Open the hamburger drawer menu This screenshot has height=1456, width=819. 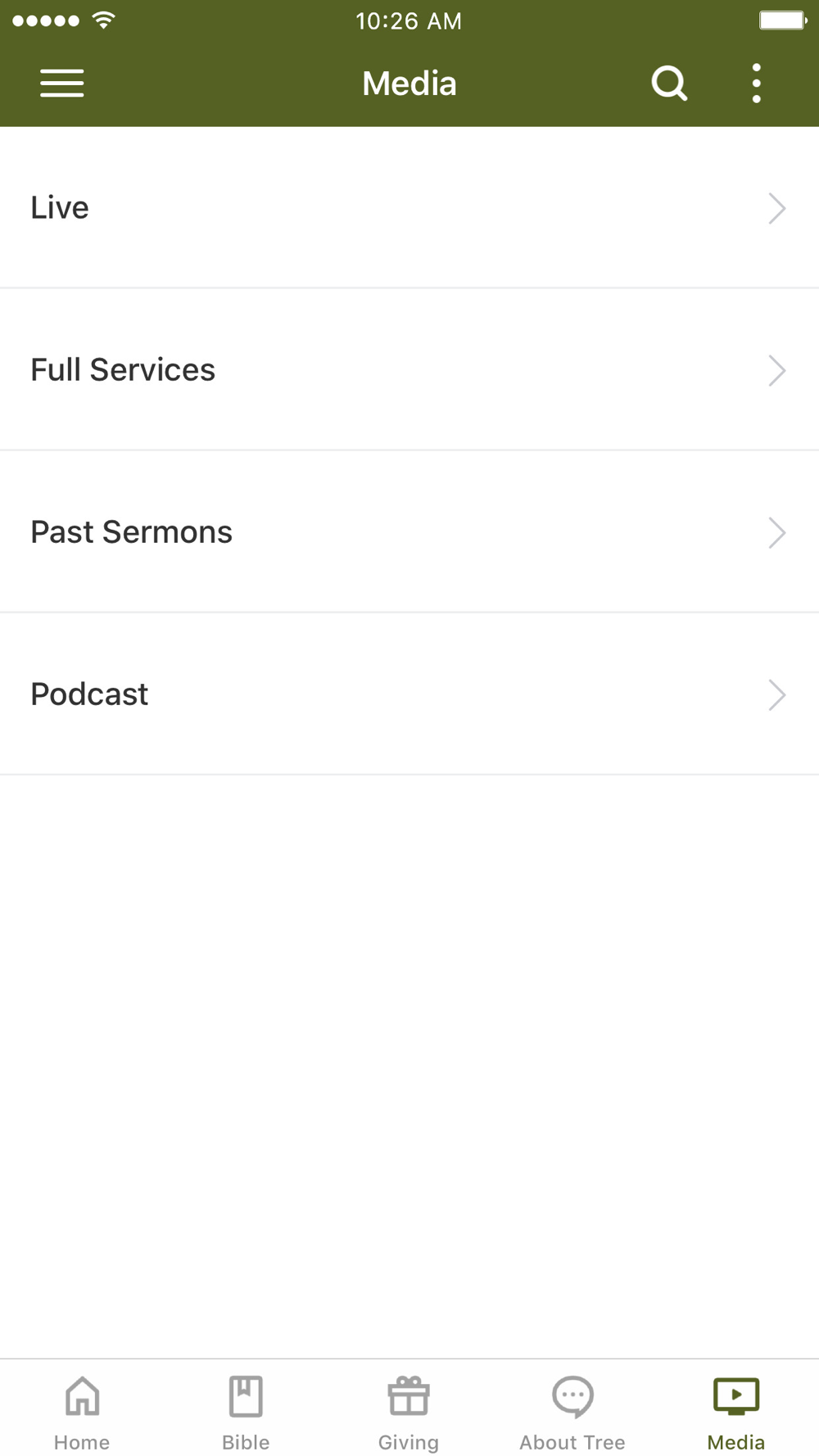(x=62, y=84)
